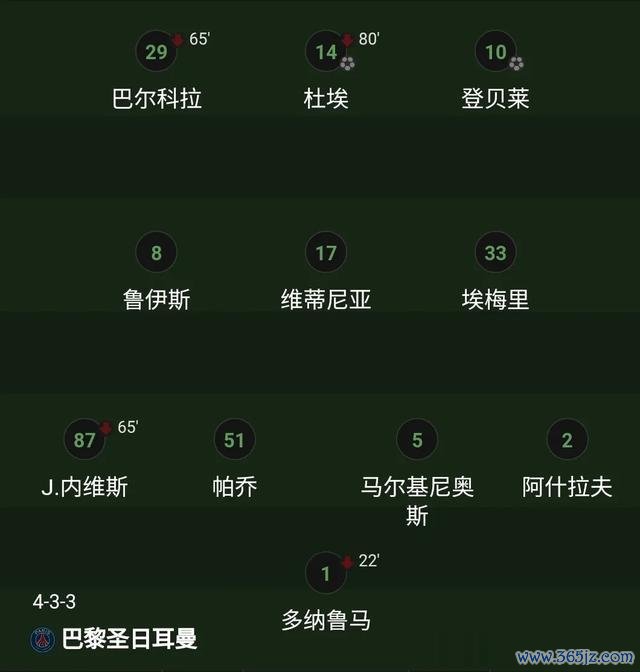
Task: View 杜埃 player details
Action: (x=326, y=52)
